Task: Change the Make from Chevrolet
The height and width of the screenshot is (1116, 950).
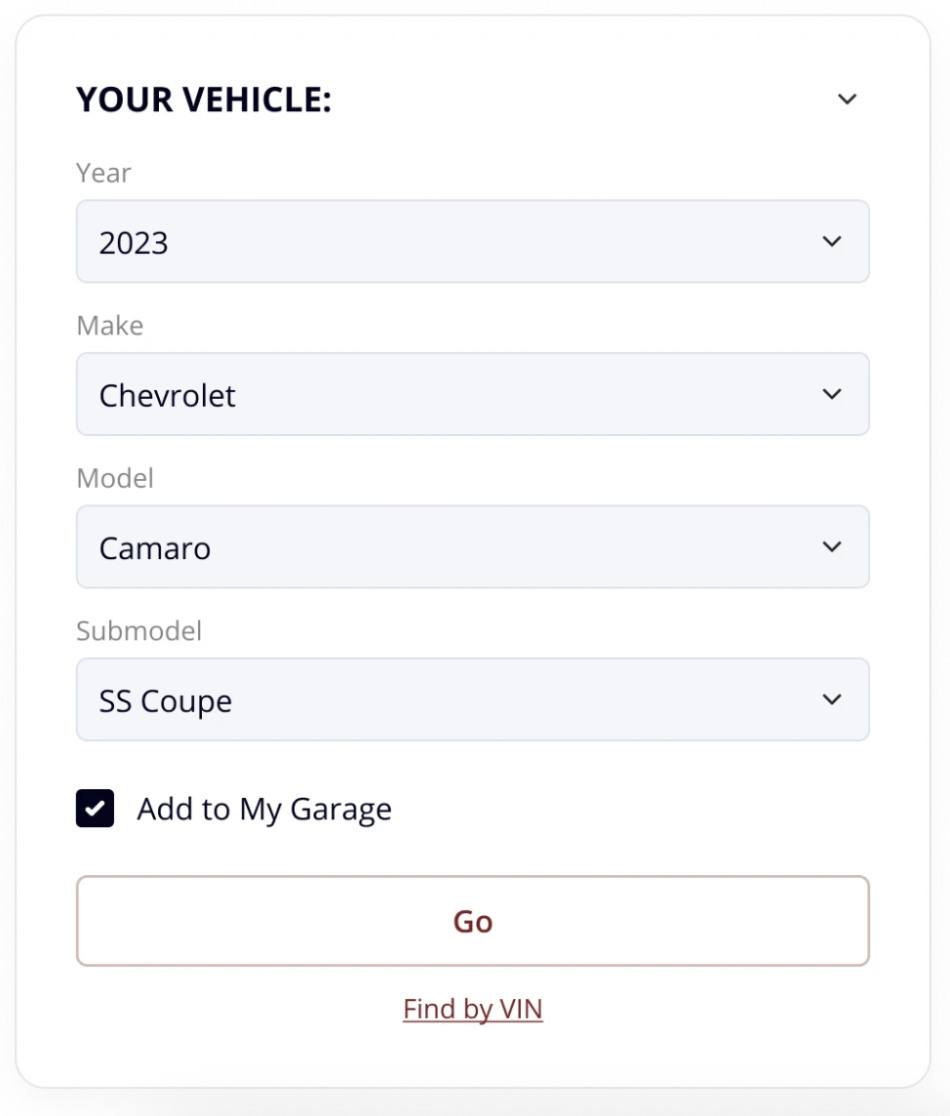Action: click(472, 395)
